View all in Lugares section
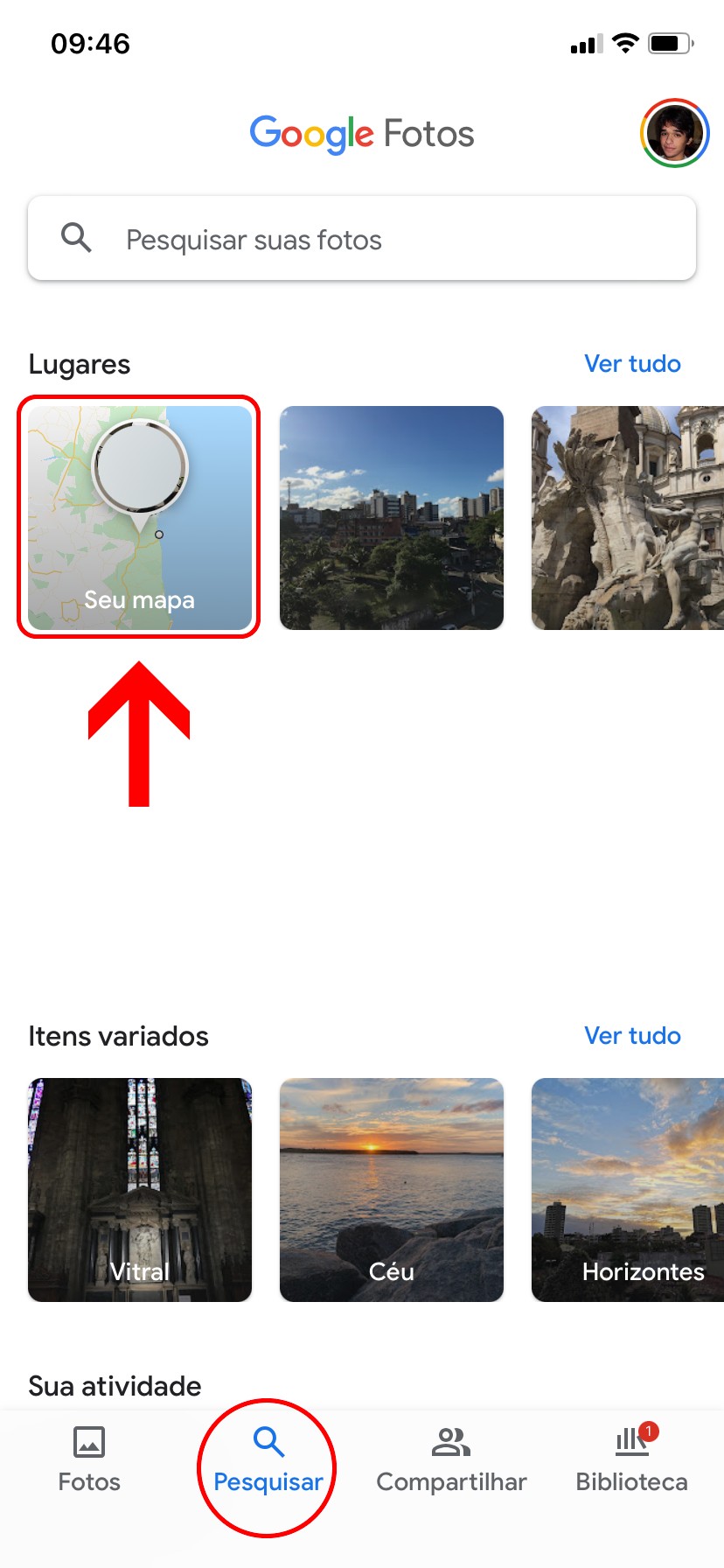Image resolution: width=724 pixels, height=1568 pixels. point(632,364)
